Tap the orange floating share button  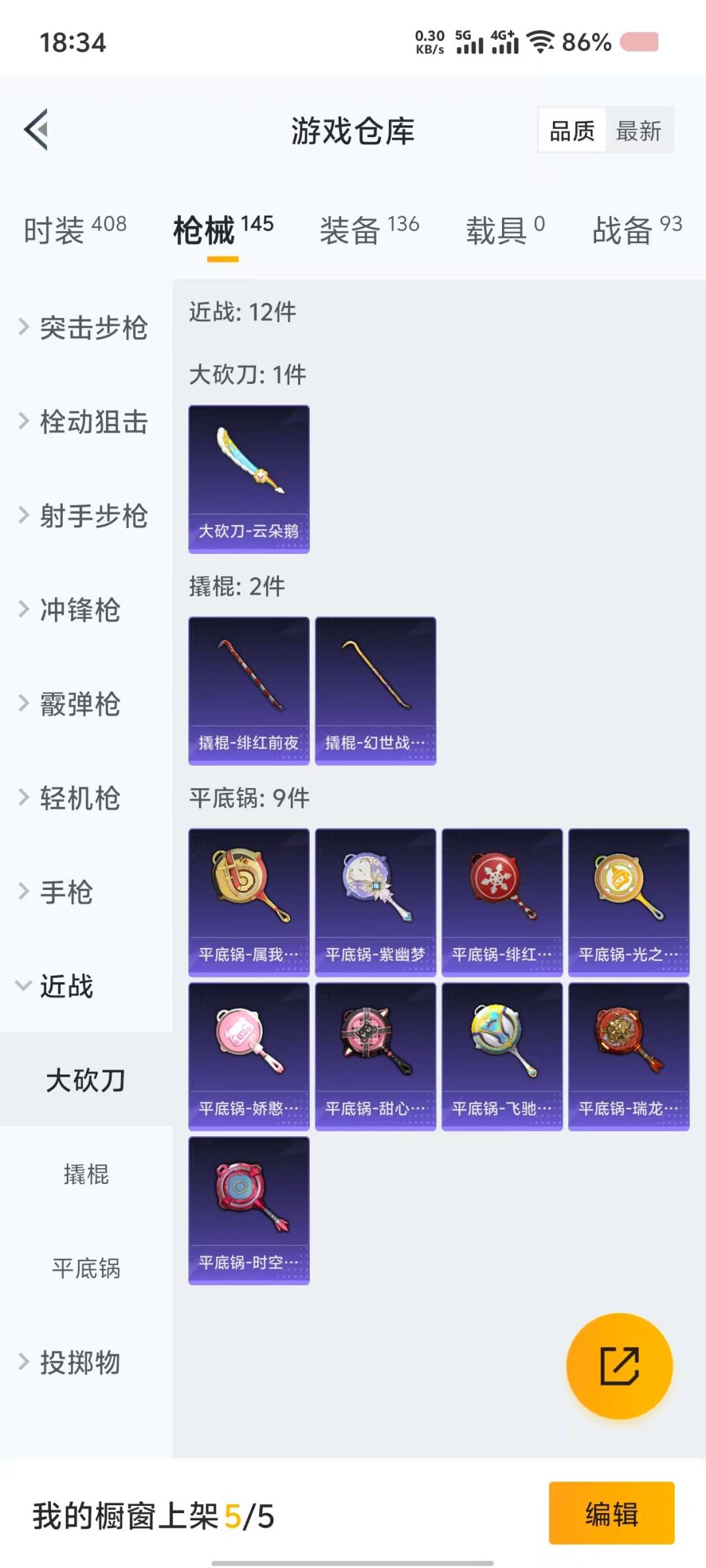pos(619,1366)
